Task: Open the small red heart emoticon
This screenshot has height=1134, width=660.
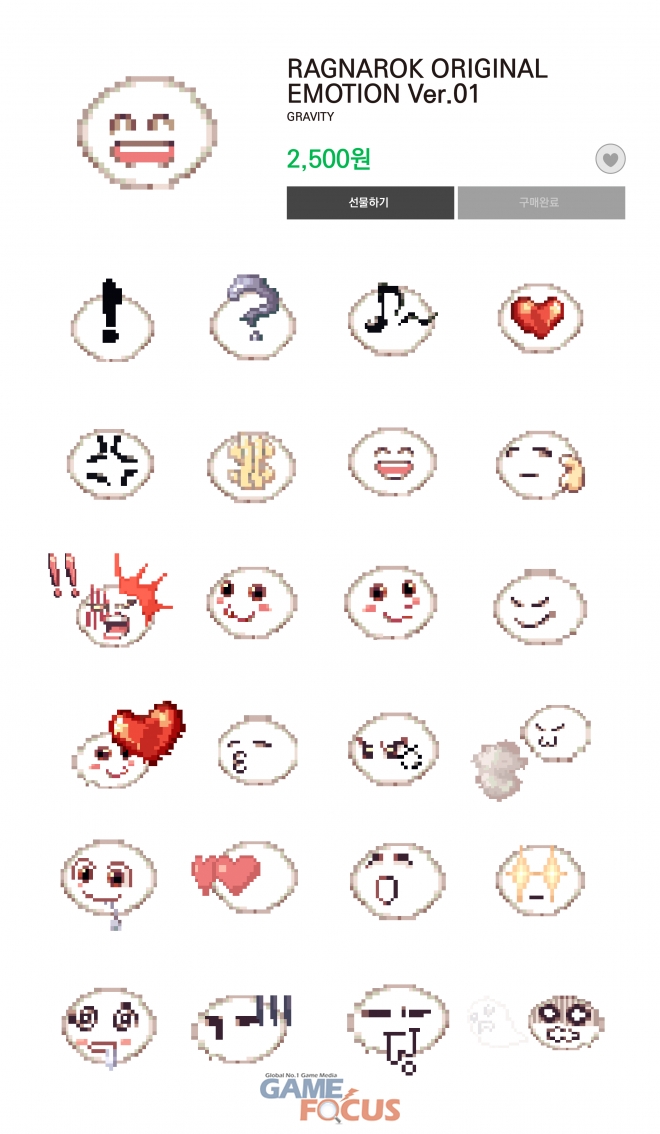Action: [540, 317]
